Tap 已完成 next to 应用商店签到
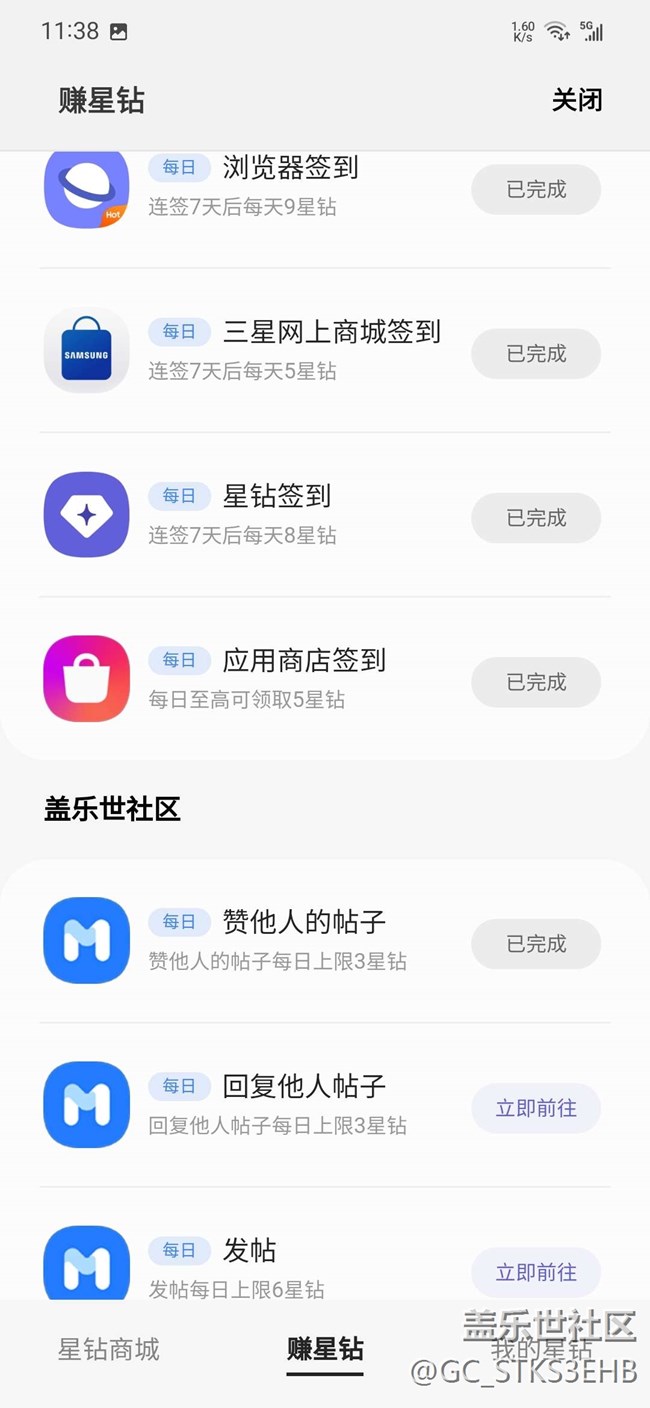 point(536,682)
